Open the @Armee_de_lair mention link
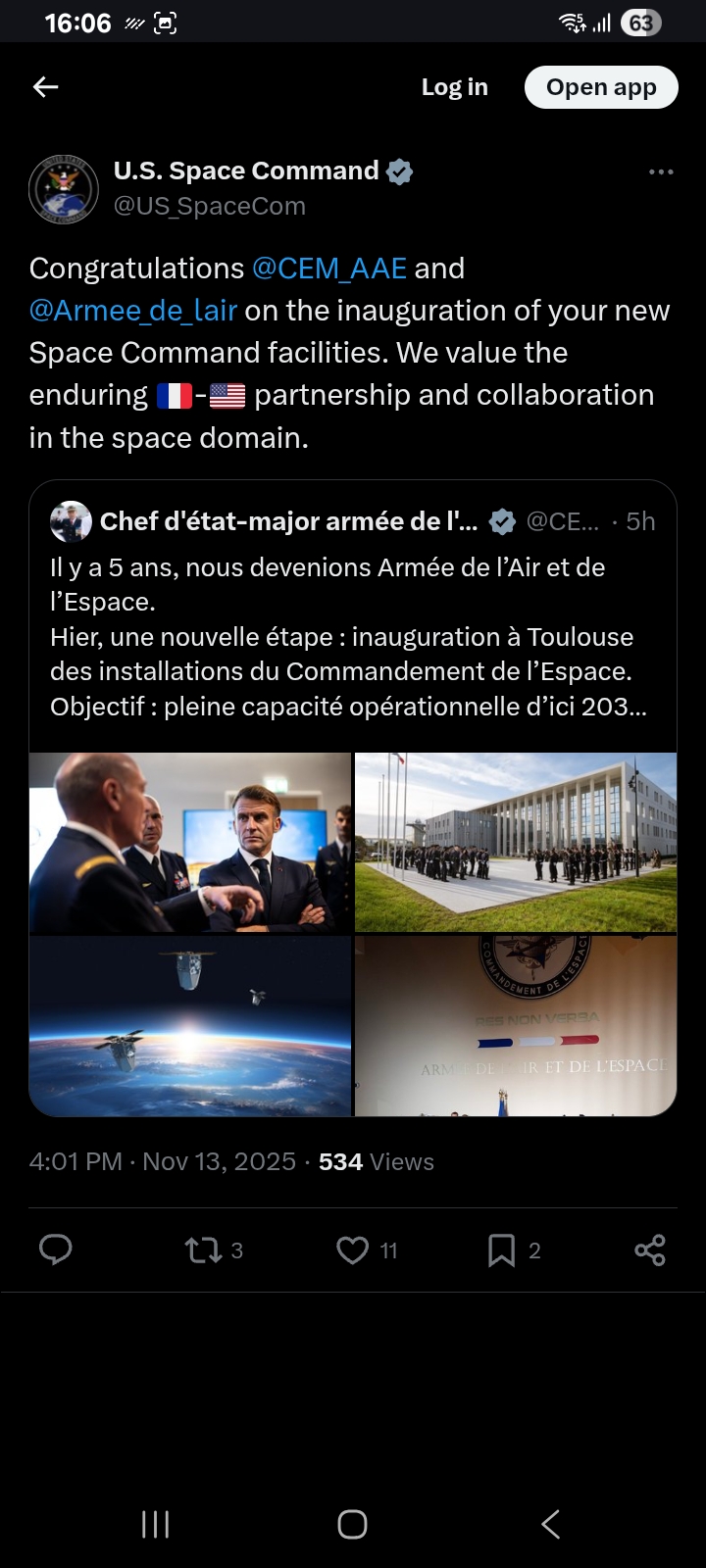706x1568 pixels. 133,311
